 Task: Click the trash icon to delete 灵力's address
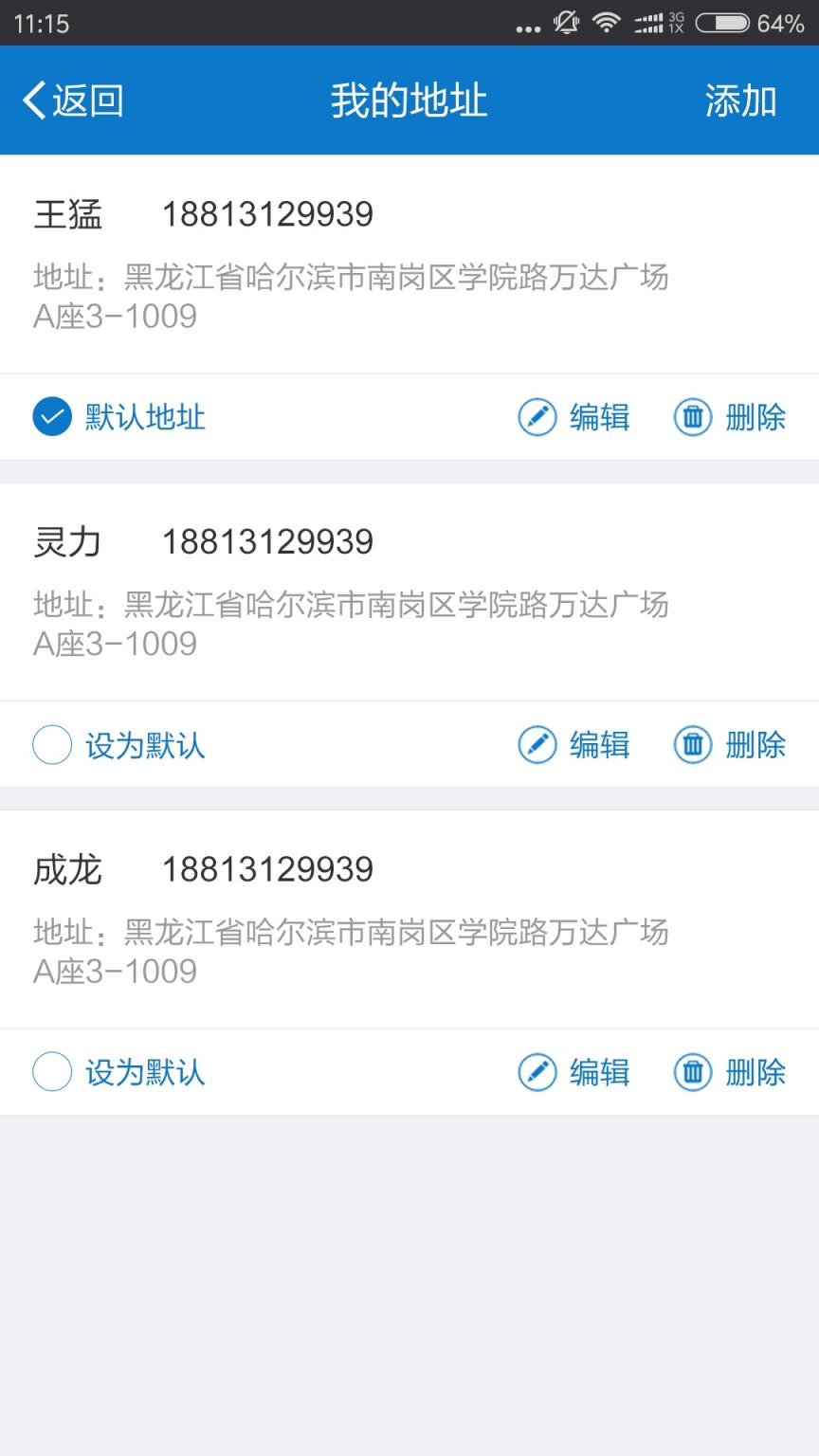pos(693,745)
